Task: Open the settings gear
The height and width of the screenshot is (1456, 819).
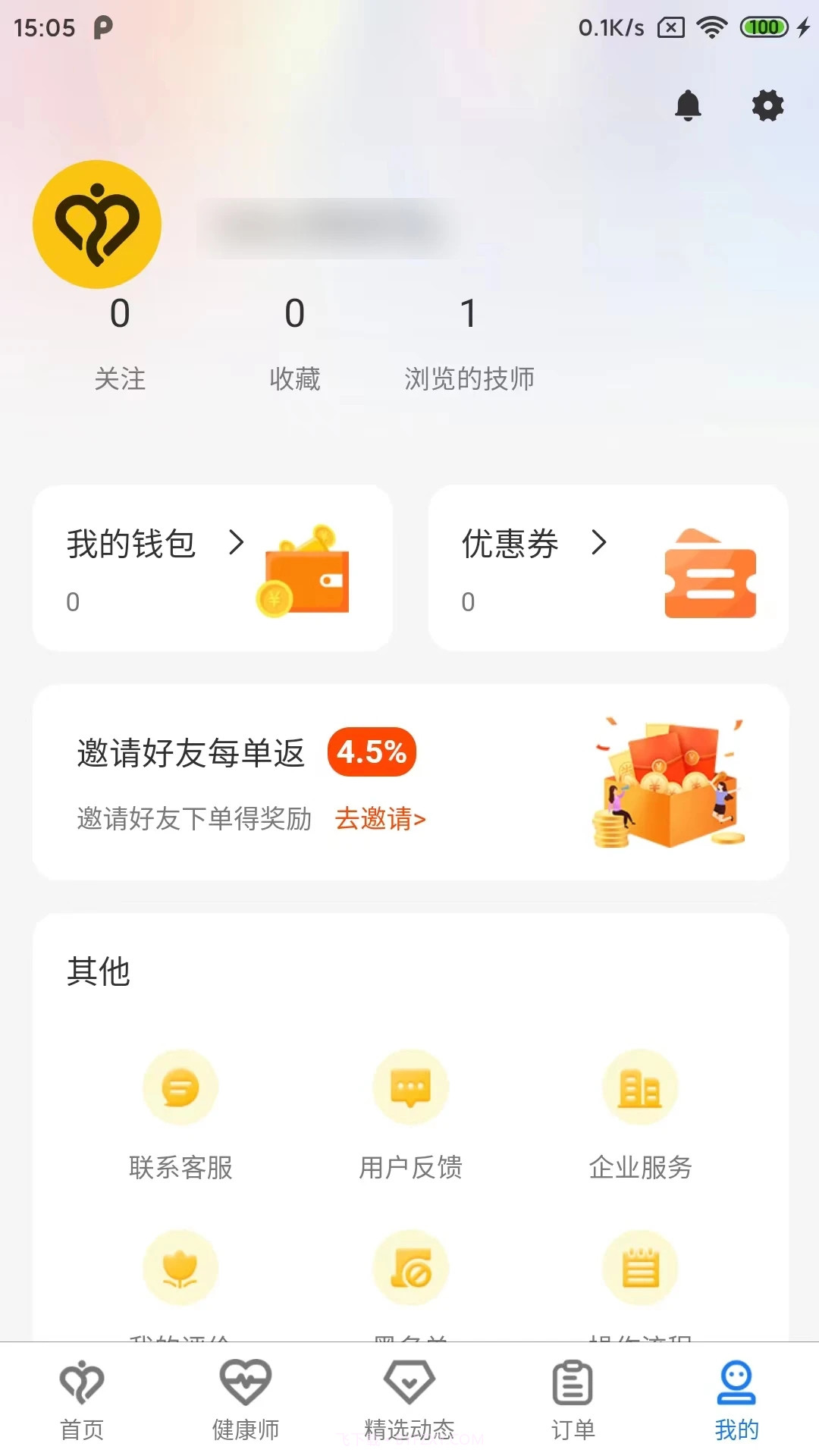Action: pos(768,106)
